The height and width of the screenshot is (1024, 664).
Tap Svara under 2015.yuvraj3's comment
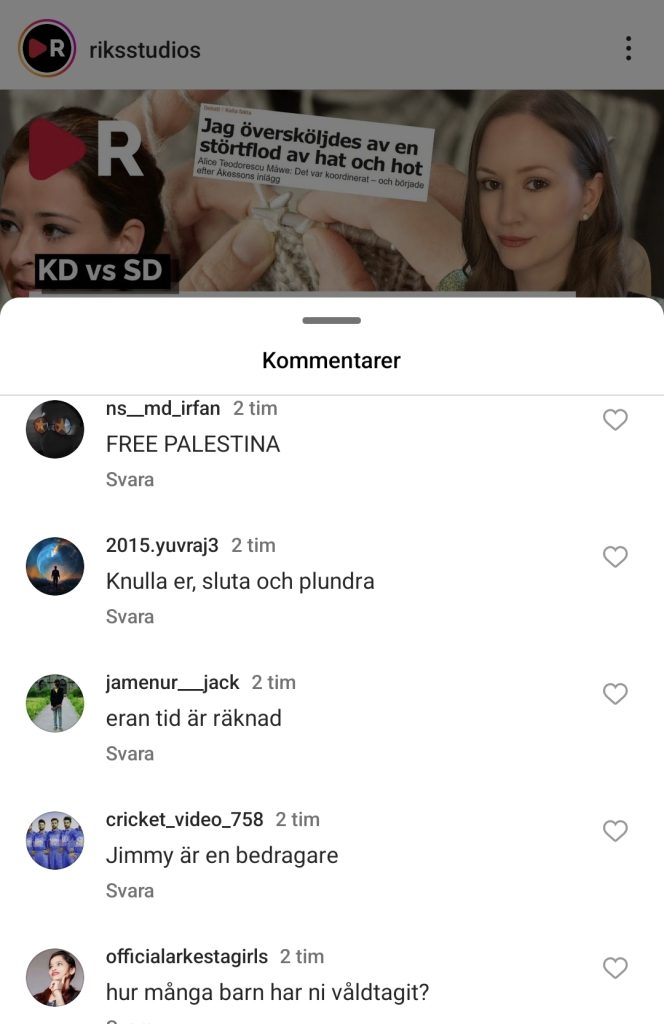point(130,617)
